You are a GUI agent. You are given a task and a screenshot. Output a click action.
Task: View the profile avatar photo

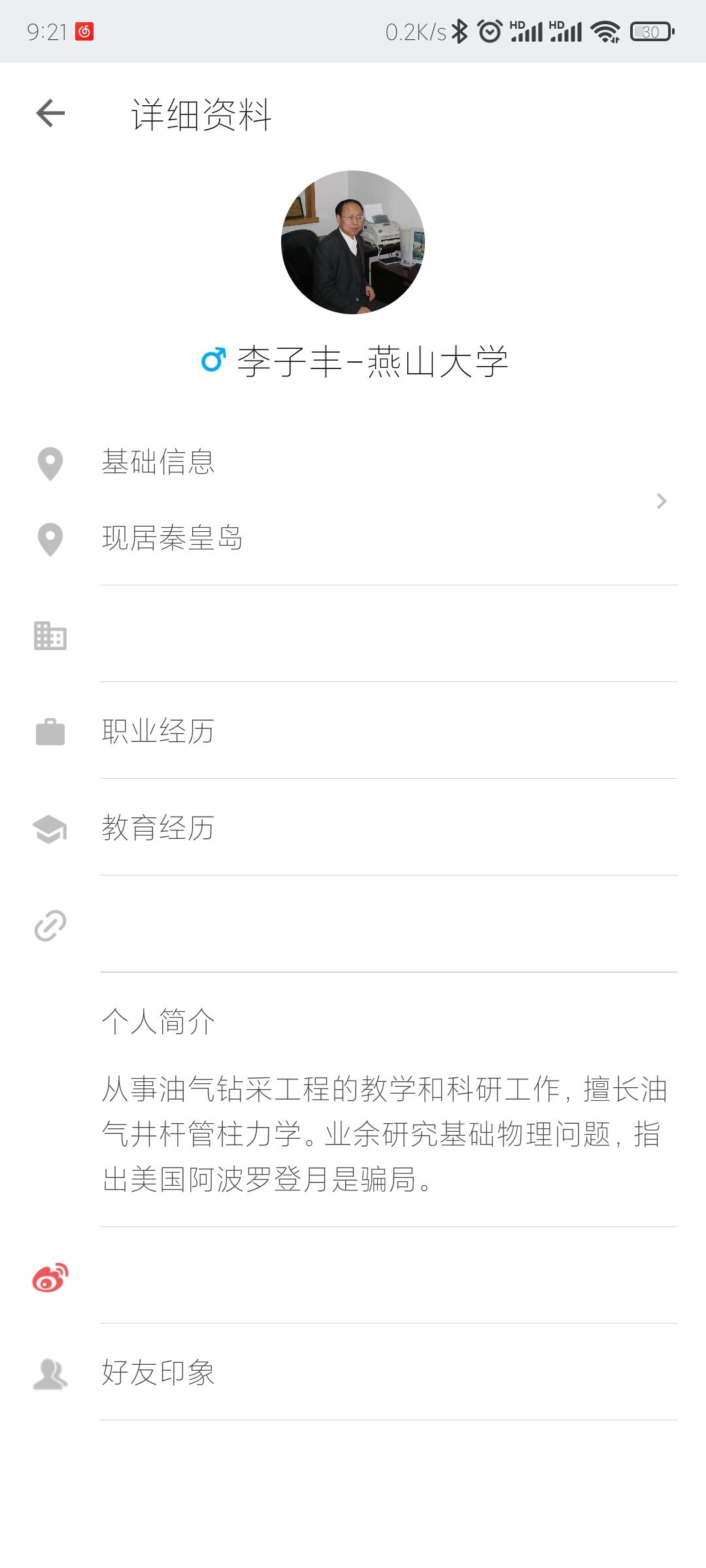point(353,242)
